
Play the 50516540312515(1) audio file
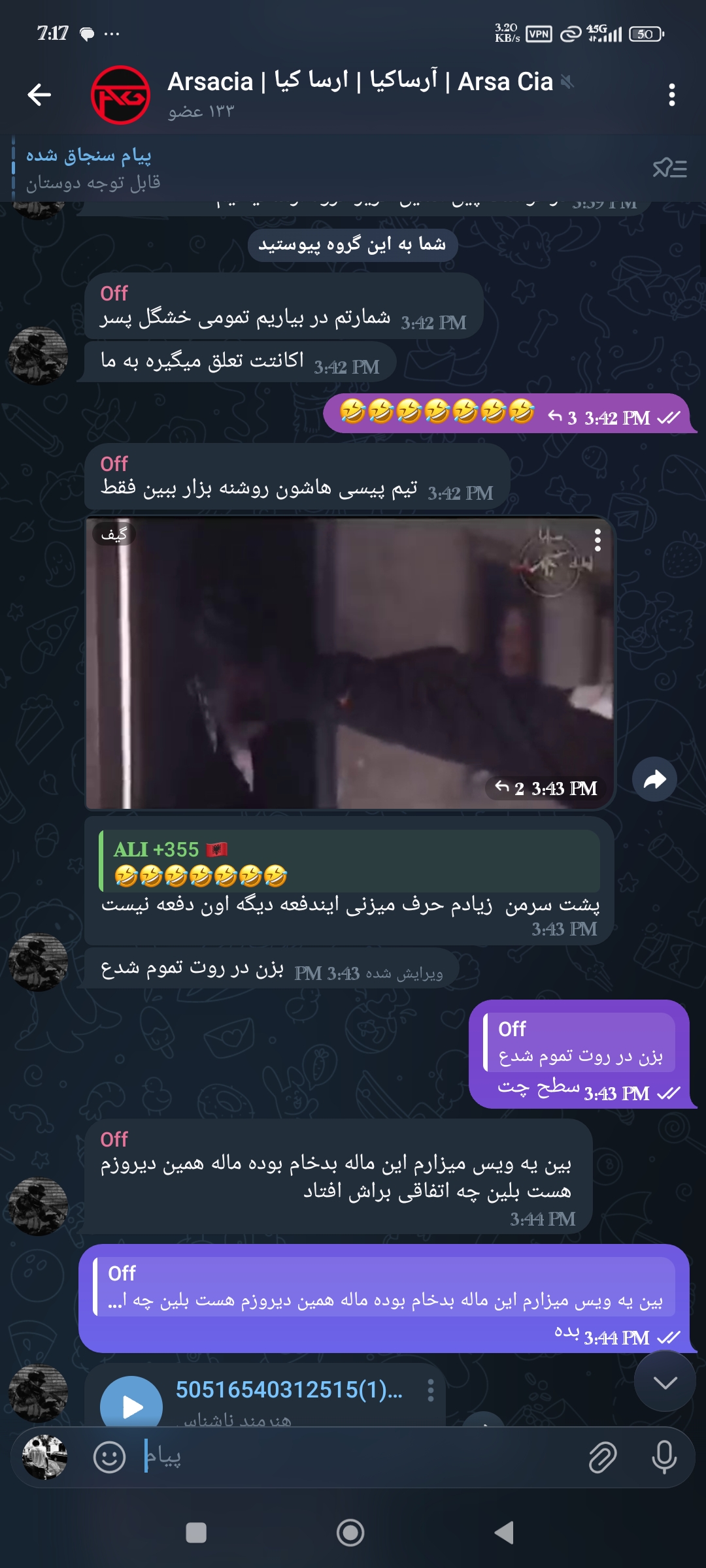tap(131, 1406)
